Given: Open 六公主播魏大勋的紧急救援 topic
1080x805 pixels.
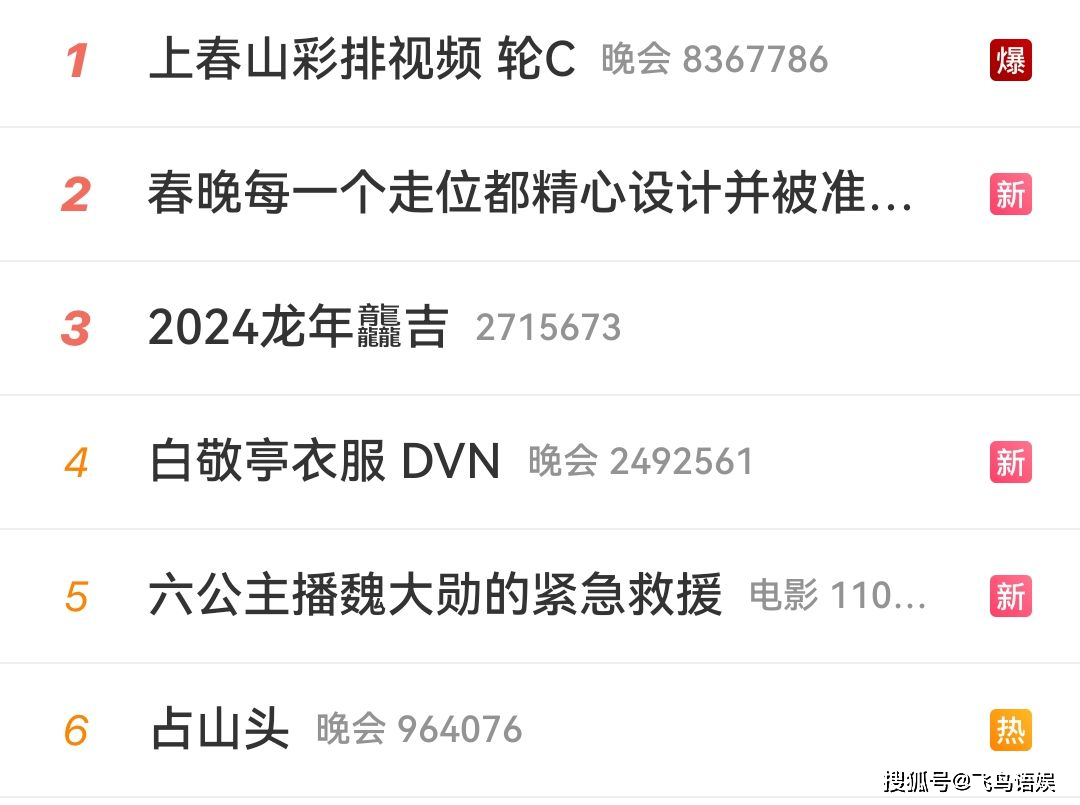Looking at the screenshot, I should coord(435,596).
